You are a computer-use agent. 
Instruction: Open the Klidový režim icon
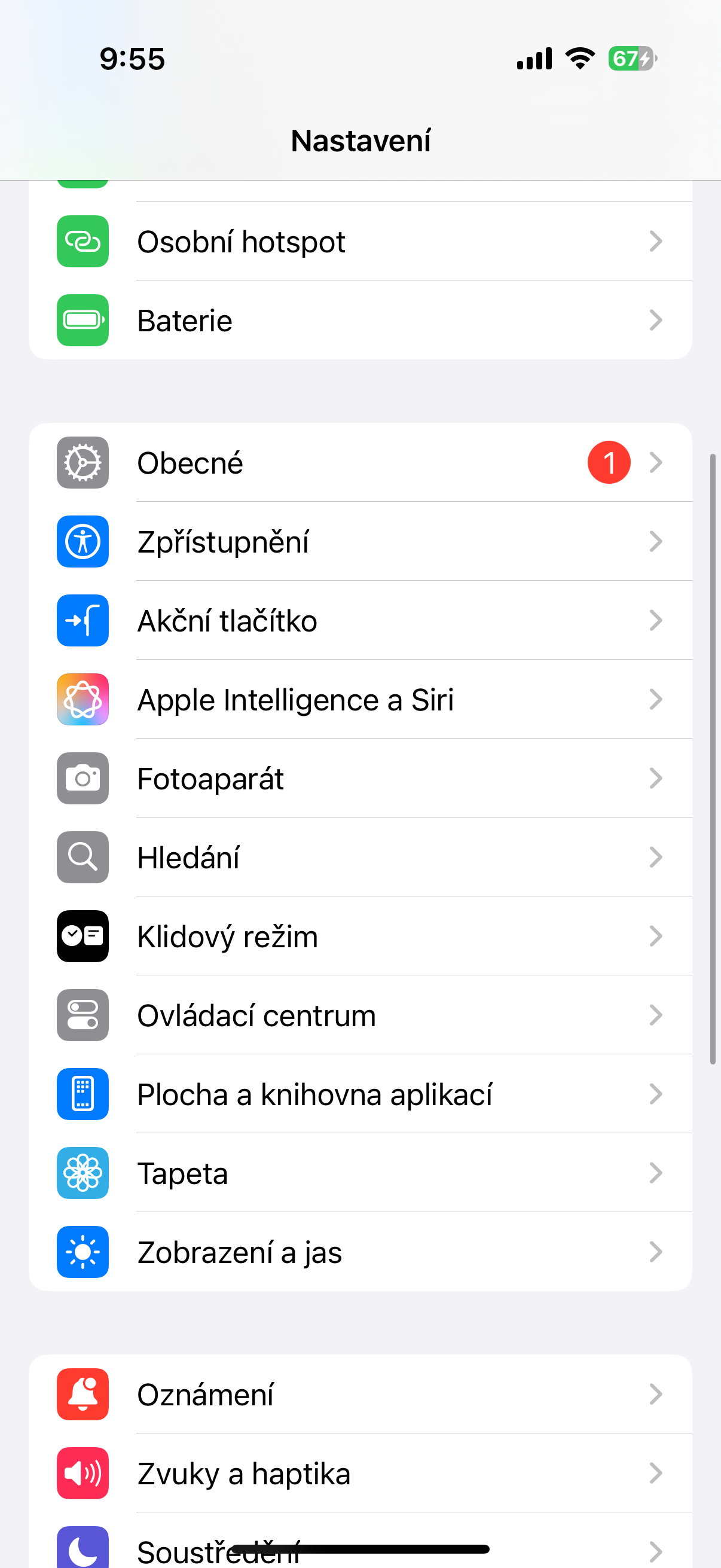click(x=83, y=936)
